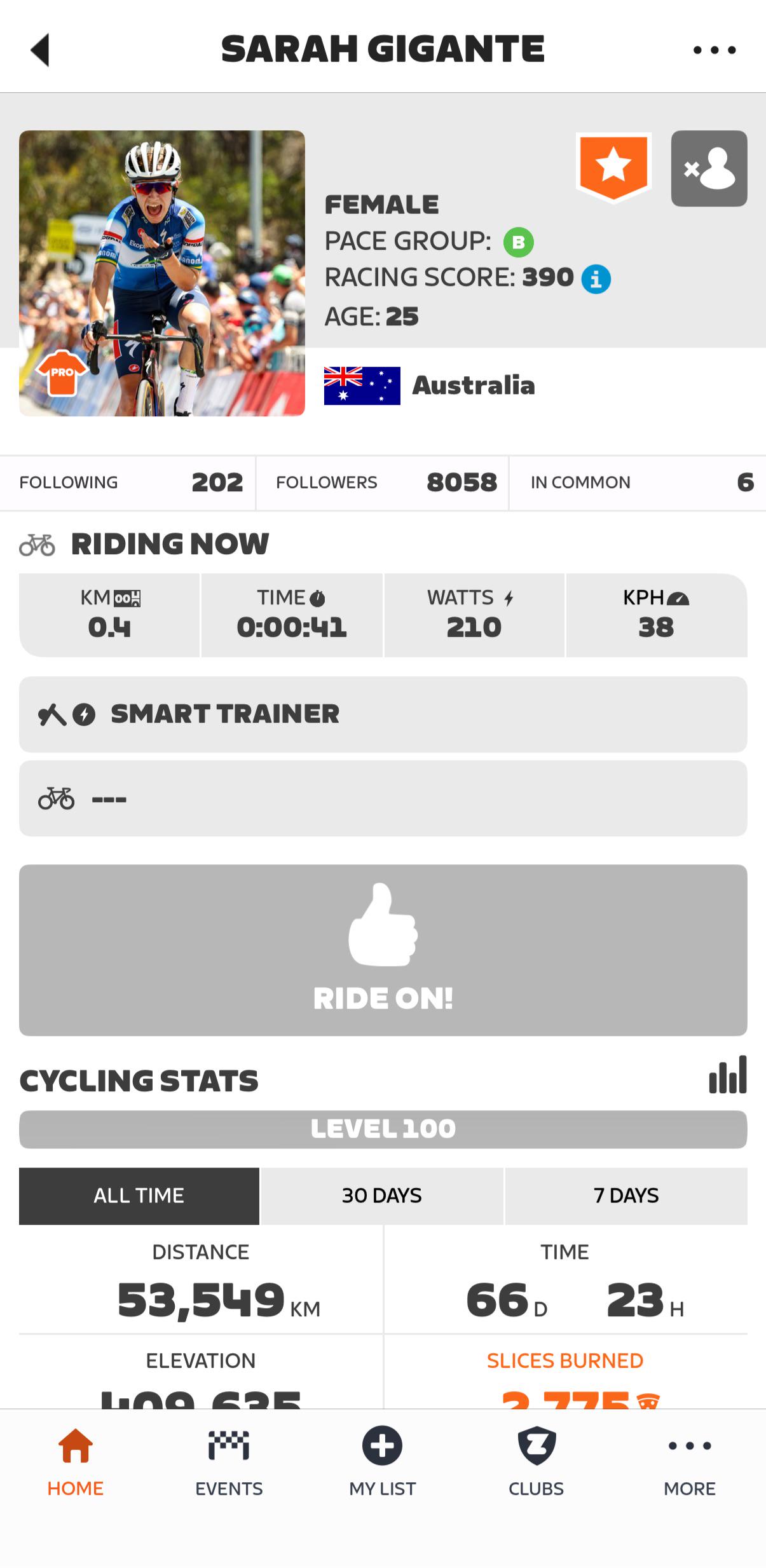Screen dimensions: 766x1568
Task: Open racing score info icon
Action: 596,279
